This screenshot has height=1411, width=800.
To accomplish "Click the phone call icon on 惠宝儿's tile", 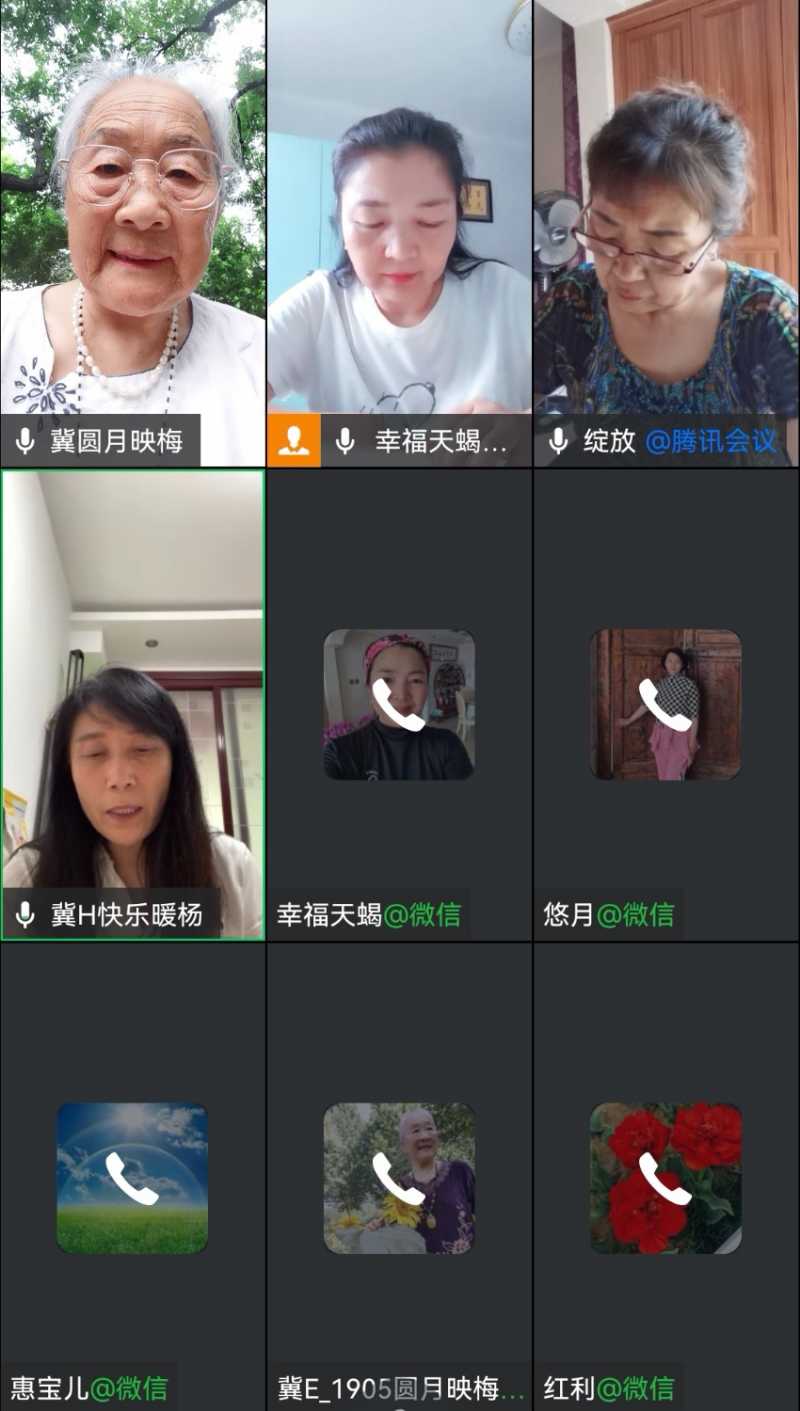I will click(x=133, y=1181).
